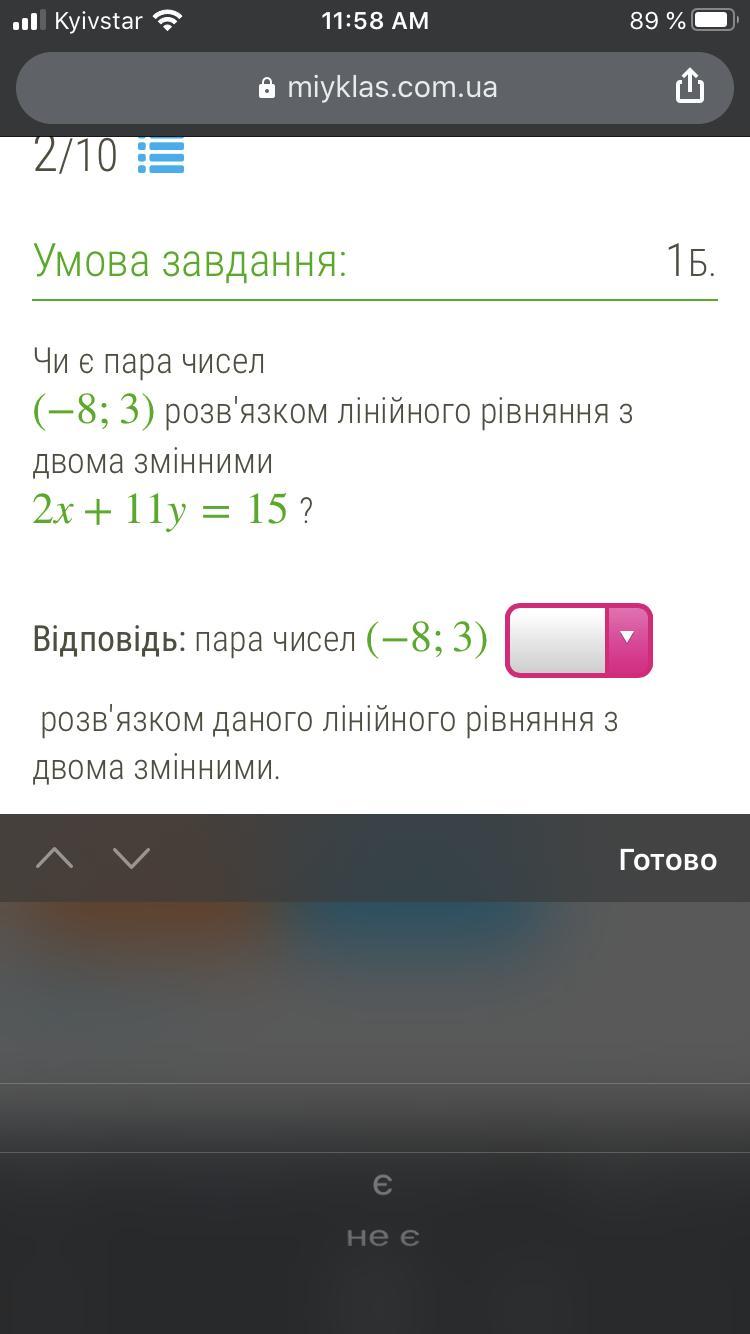This screenshot has width=750, height=1334.
Task: Choose "не є" option in the picker
Action: point(382,1238)
